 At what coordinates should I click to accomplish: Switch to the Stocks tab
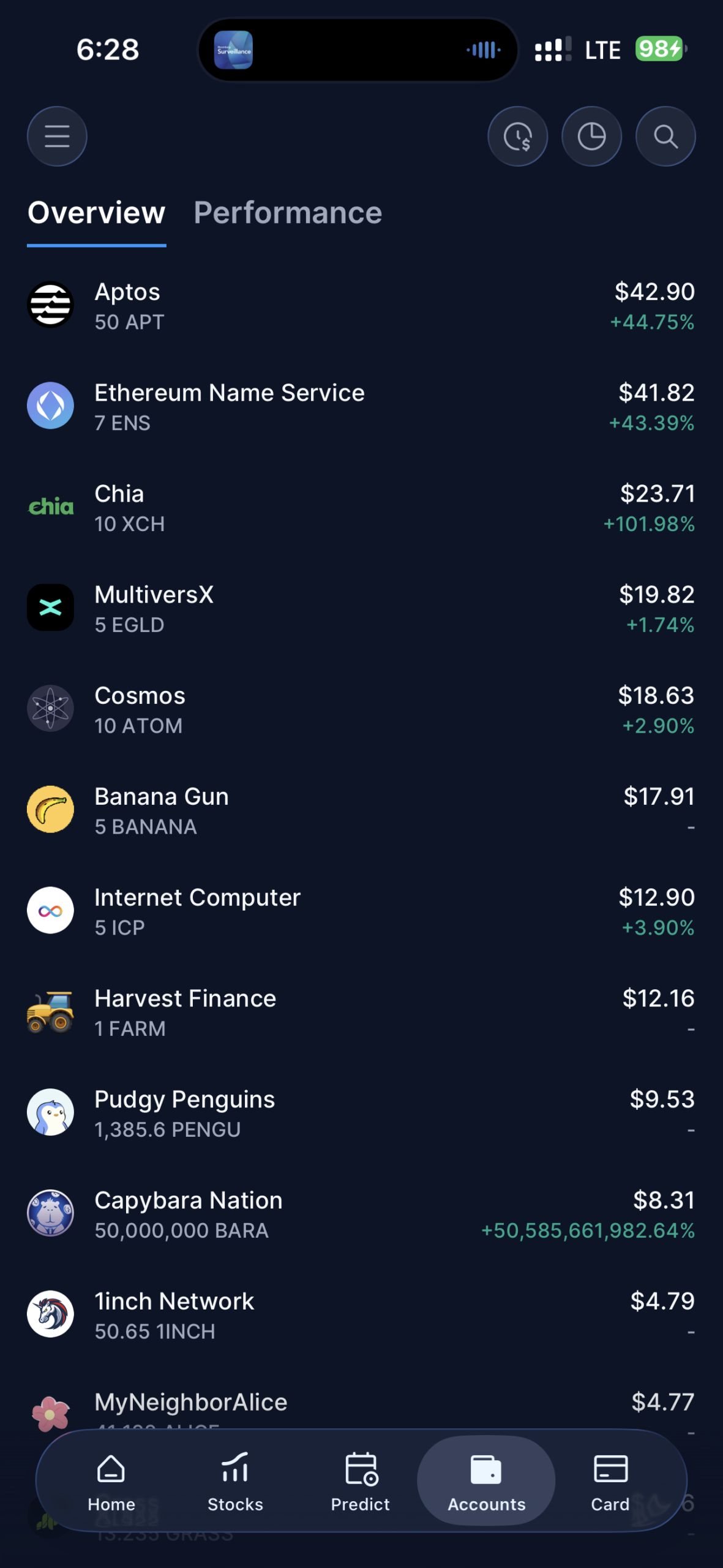pyautogui.click(x=235, y=1481)
